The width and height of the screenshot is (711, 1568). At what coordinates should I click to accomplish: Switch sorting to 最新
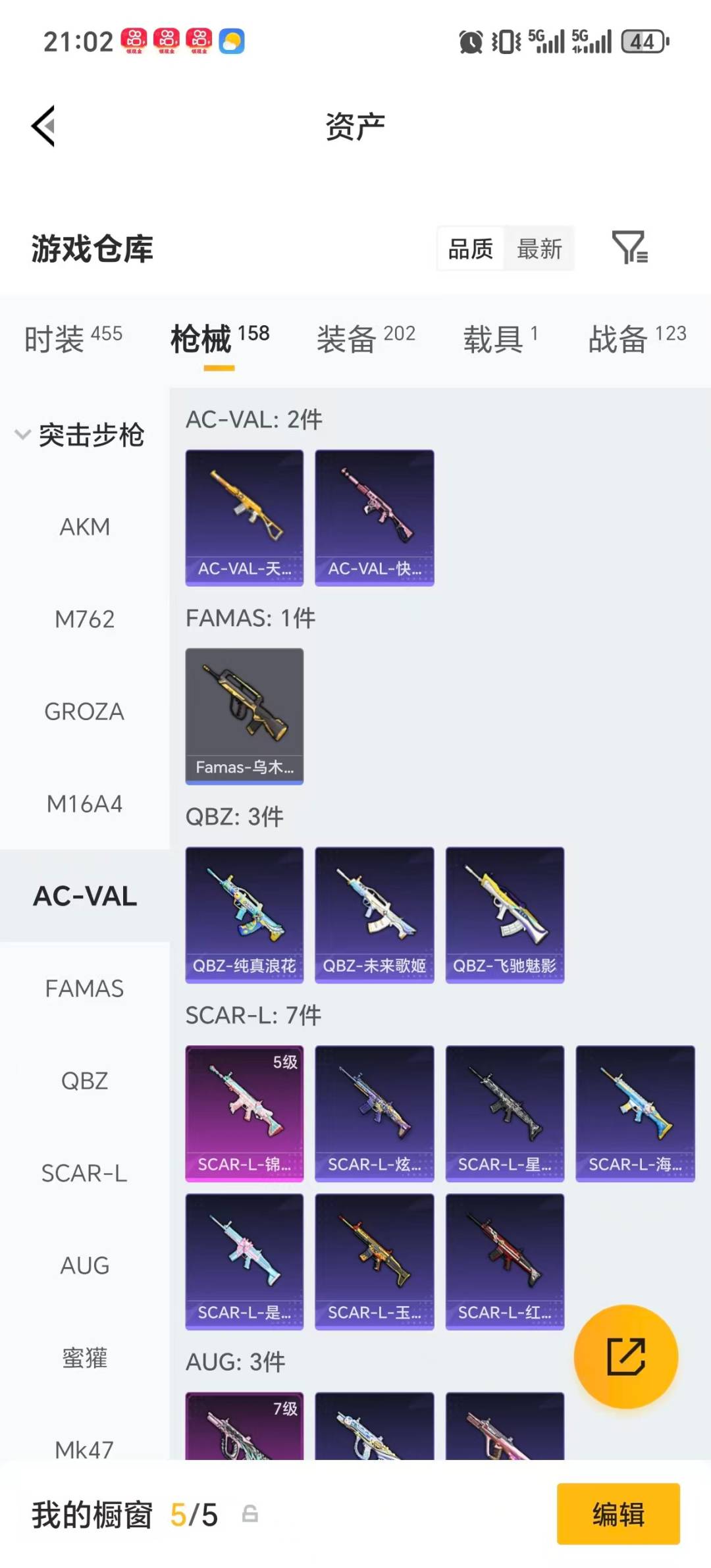coord(539,248)
